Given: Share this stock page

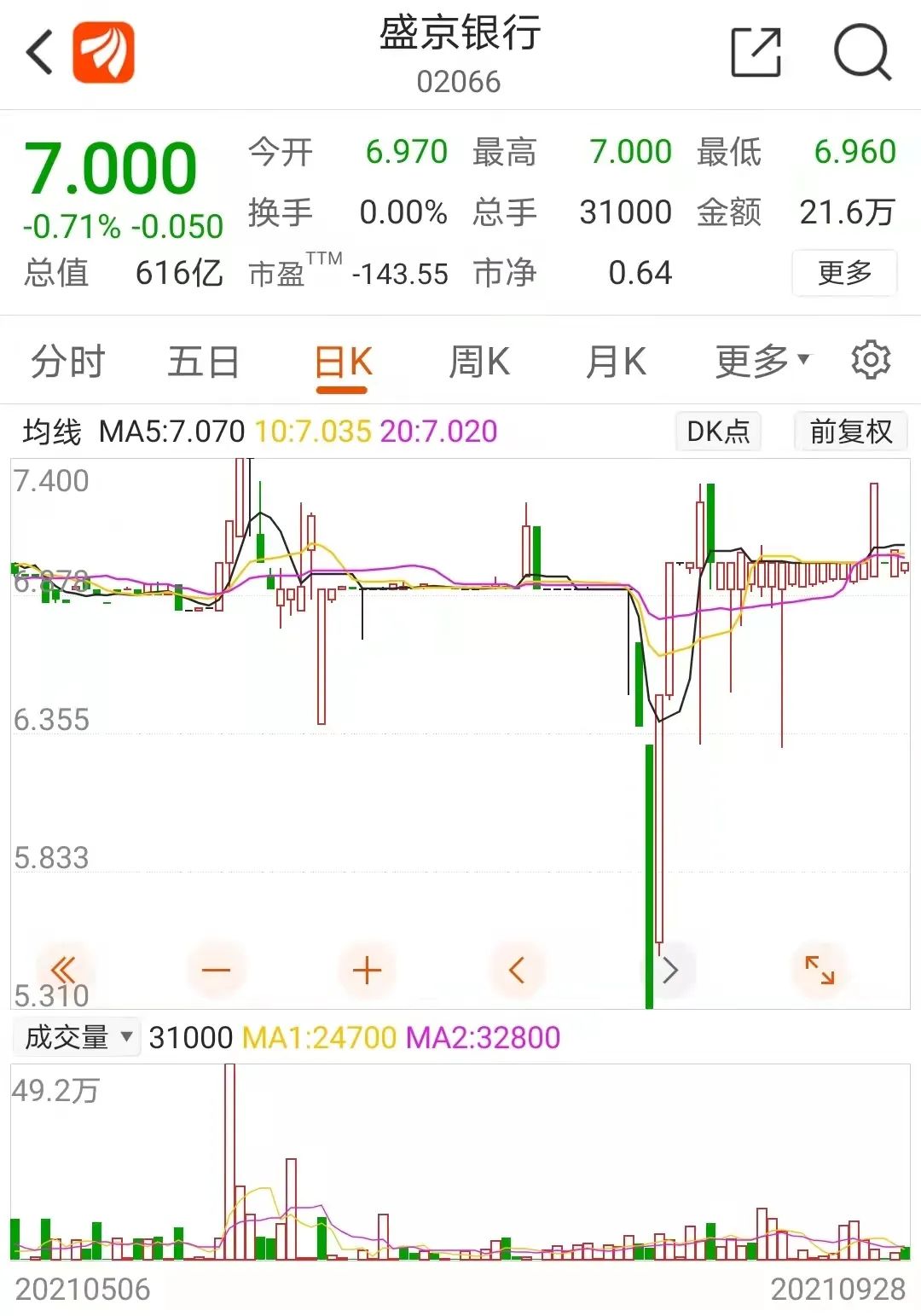Looking at the screenshot, I should [x=756, y=52].
